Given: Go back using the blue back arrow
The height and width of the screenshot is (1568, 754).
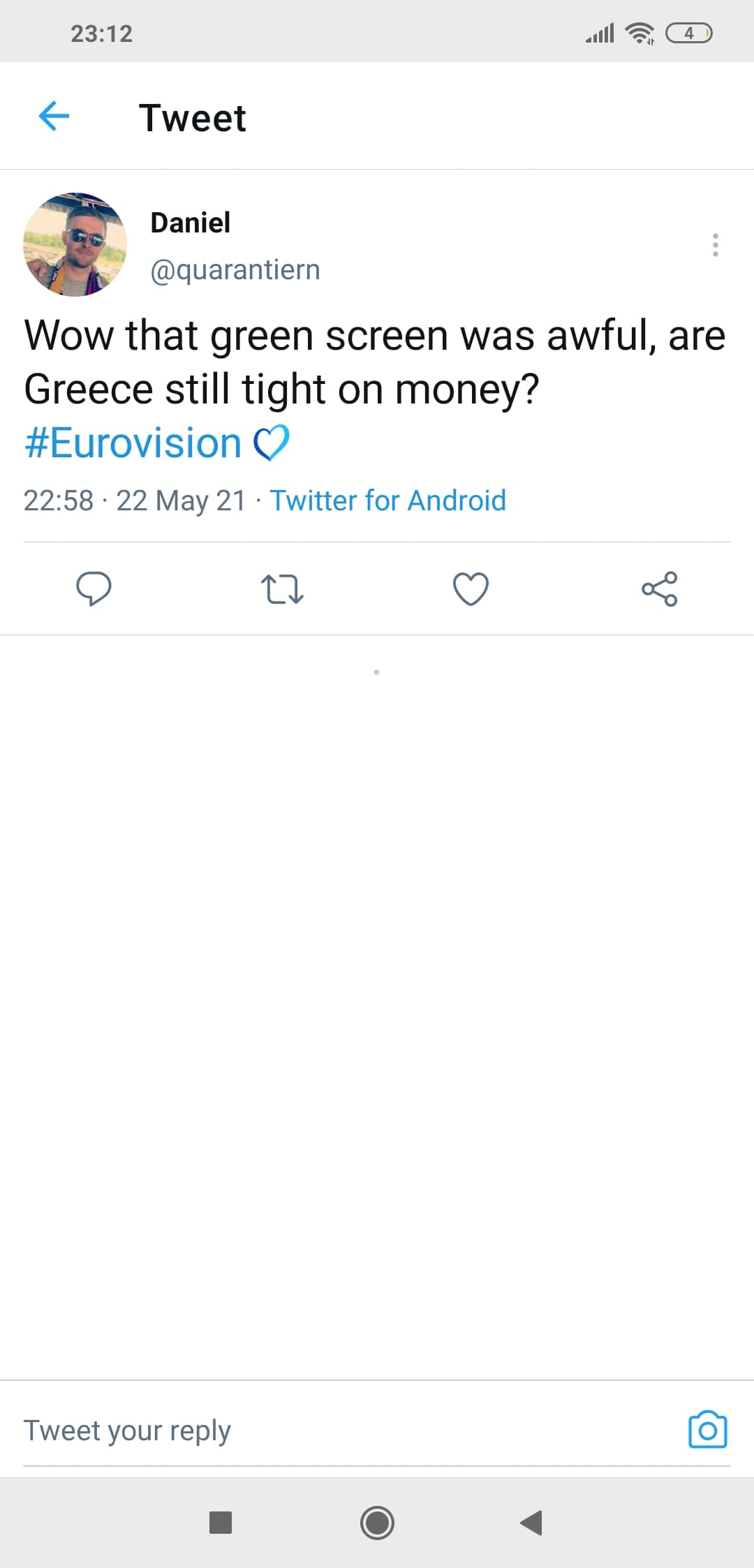Looking at the screenshot, I should (55, 117).
